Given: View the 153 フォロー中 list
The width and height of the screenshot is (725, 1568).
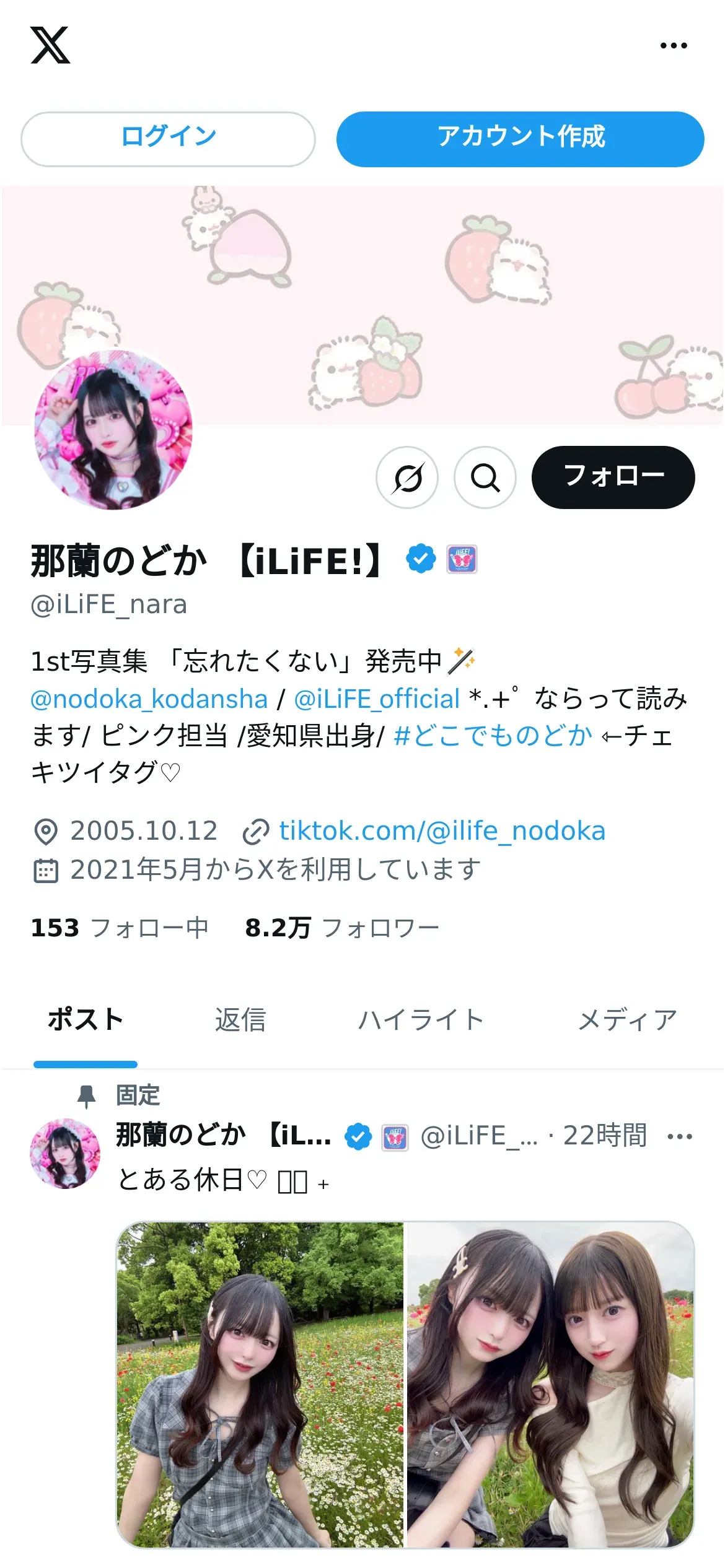Looking at the screenshot, I should click(x=120, y=928).
